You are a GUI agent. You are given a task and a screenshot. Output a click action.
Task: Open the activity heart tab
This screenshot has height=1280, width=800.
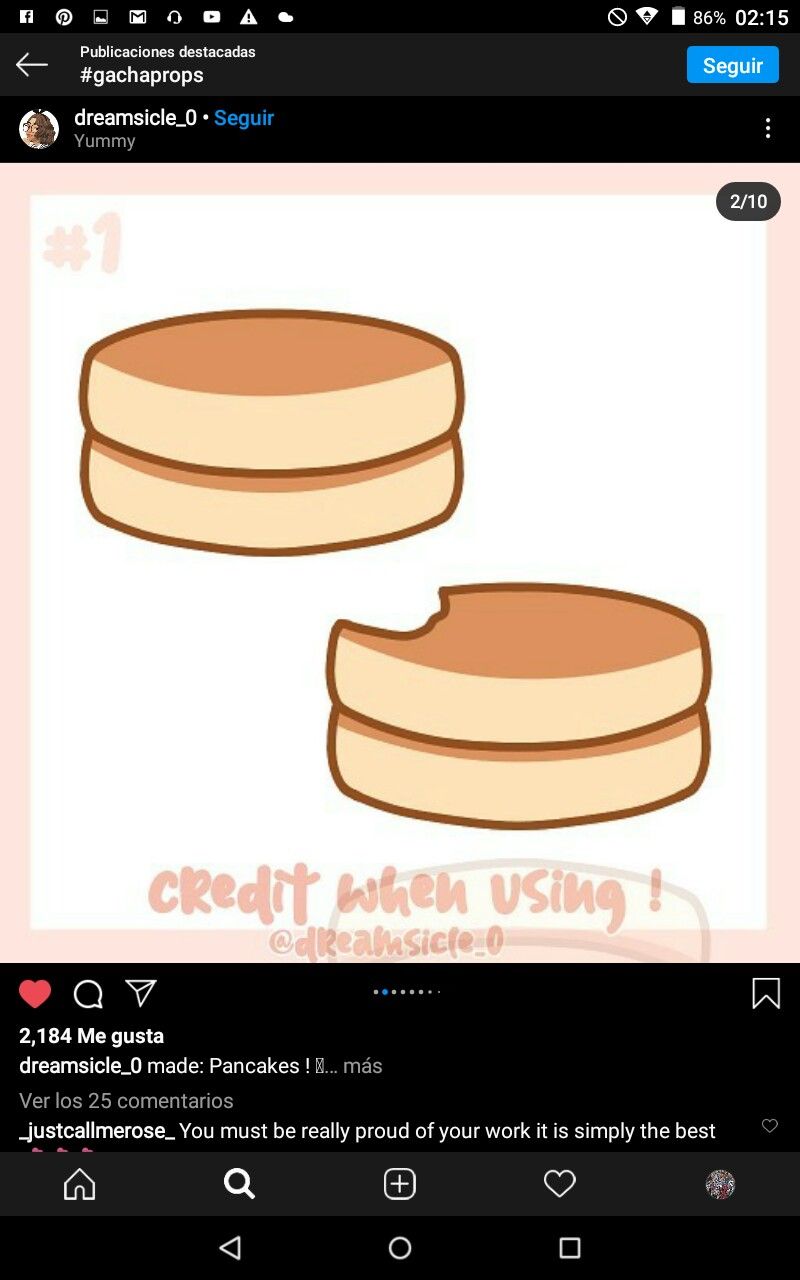point(559,1184)
